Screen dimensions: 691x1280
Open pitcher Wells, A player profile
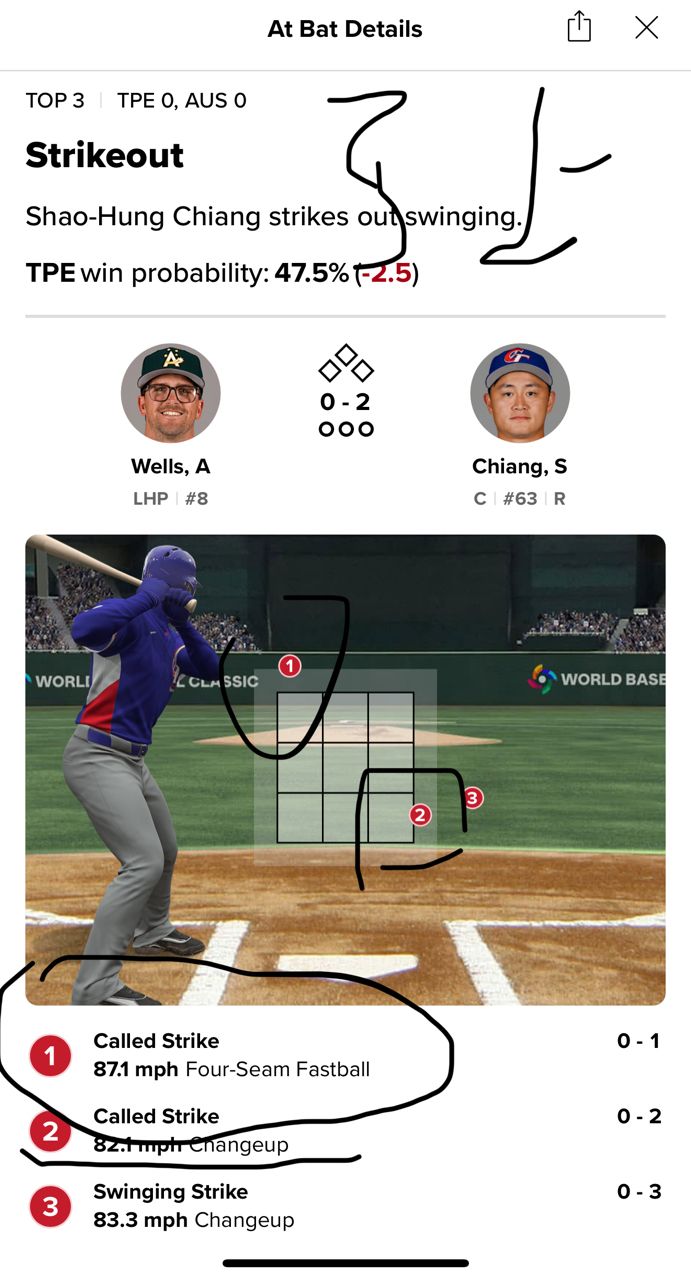tap(171, 394)
